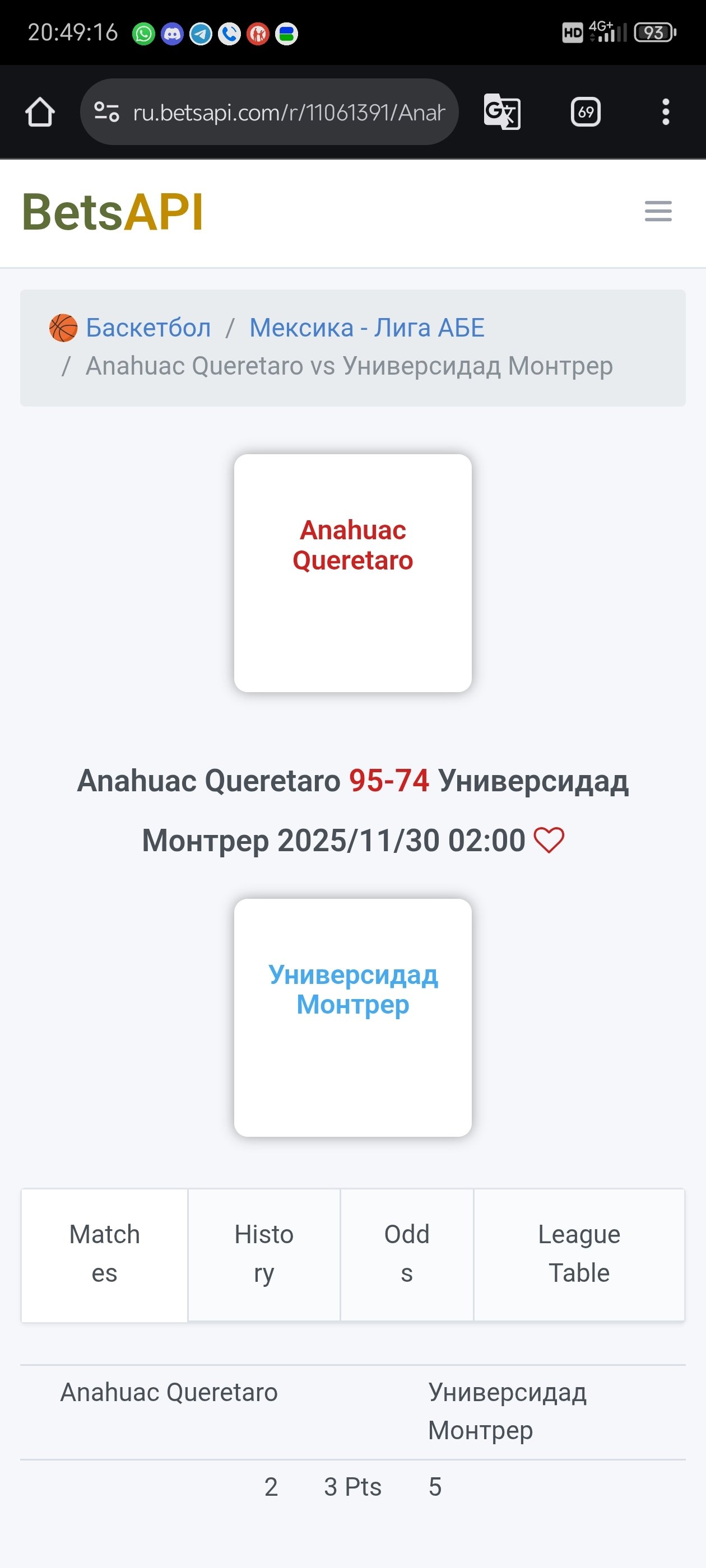Viewport: 706px width, 1568px height.
Task: Open the browser tab switcher
Action: click(586, 112)
